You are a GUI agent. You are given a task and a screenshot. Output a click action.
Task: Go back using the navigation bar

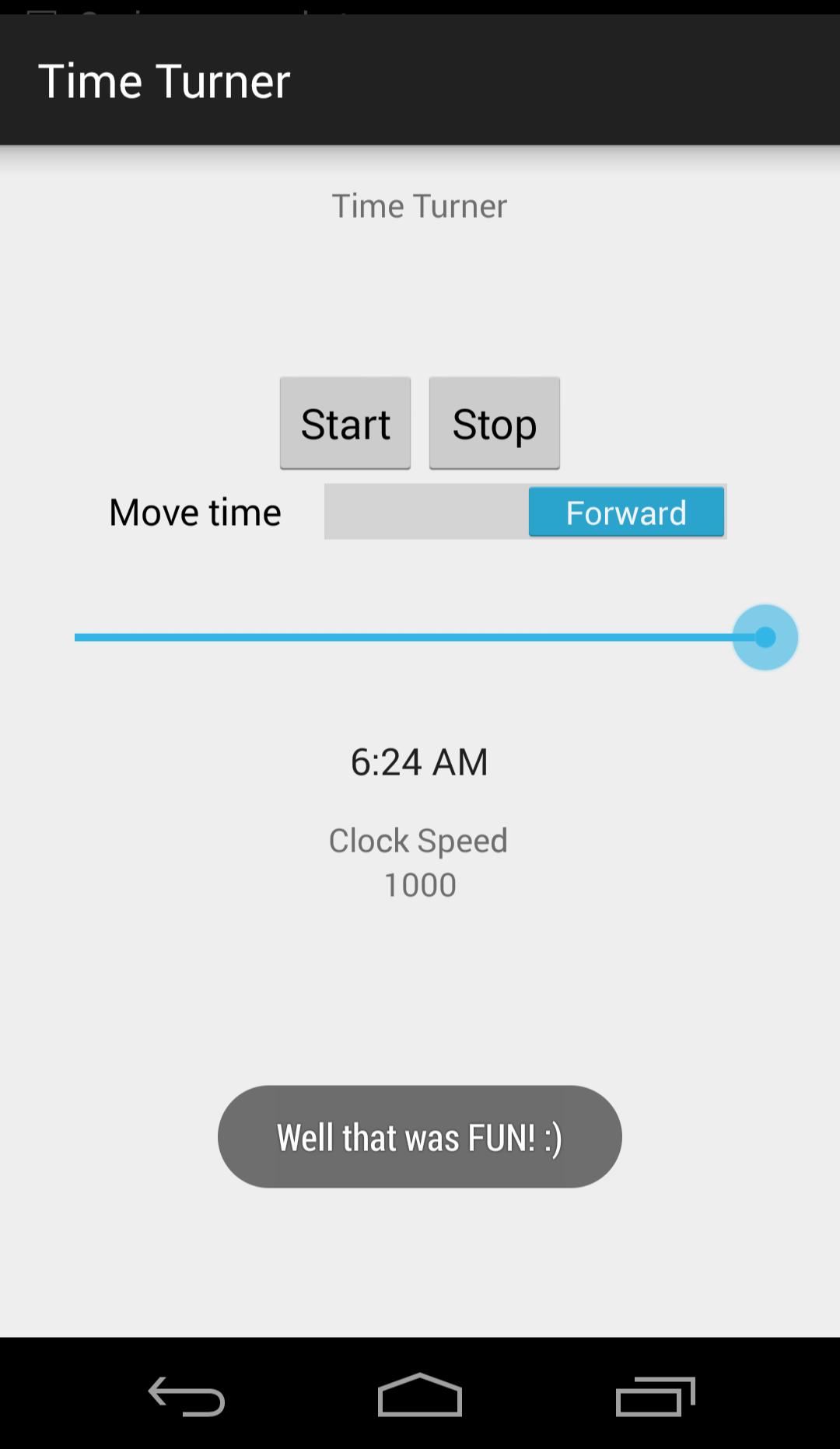pos(187,1396)
